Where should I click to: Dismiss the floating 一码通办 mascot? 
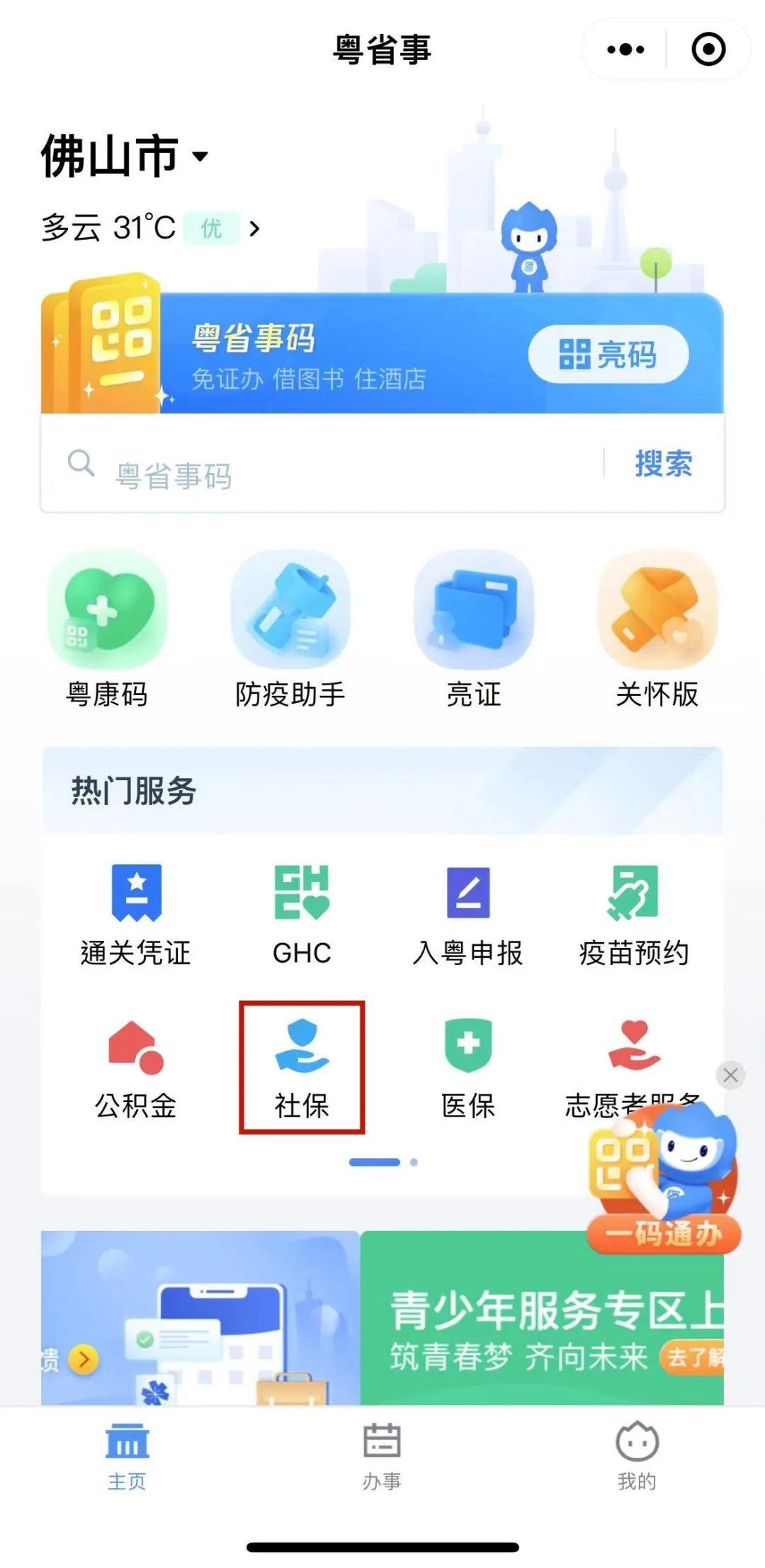tap(730, 1075)
